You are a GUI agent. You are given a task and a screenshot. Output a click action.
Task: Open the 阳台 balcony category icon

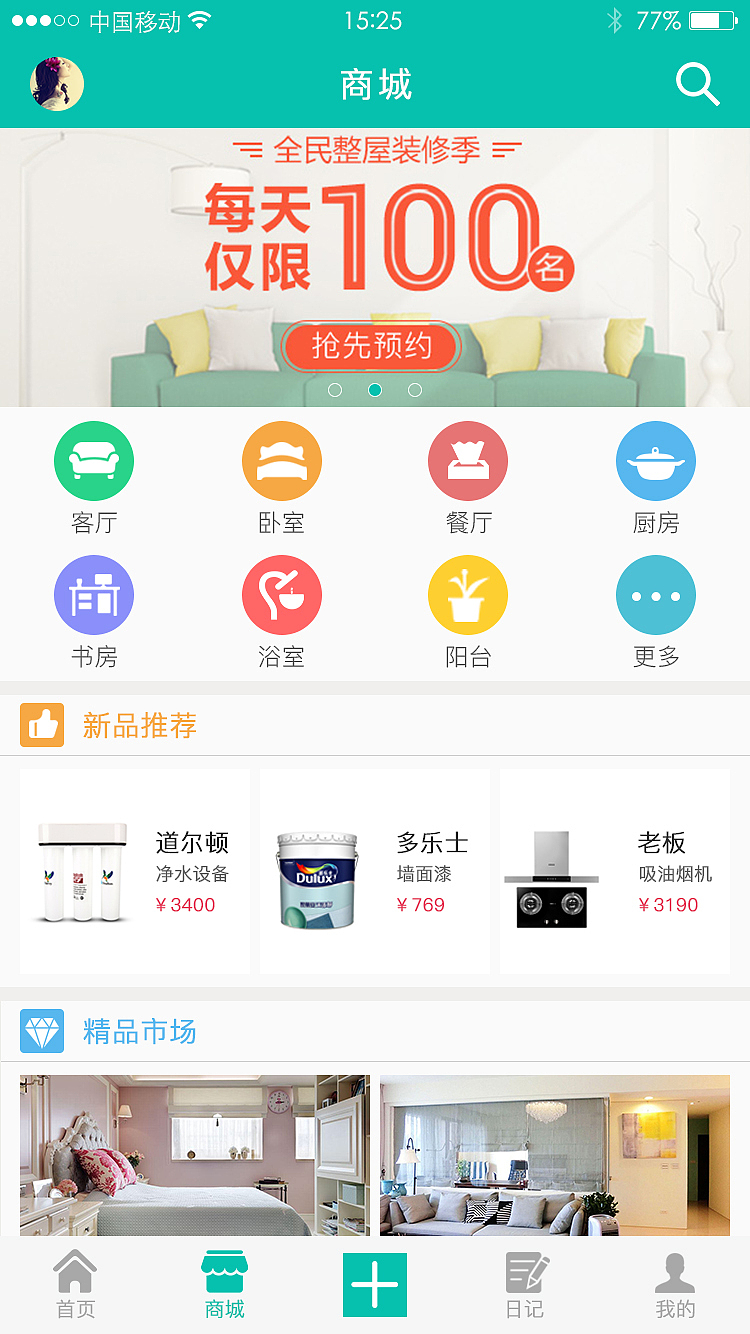(468, 594)
